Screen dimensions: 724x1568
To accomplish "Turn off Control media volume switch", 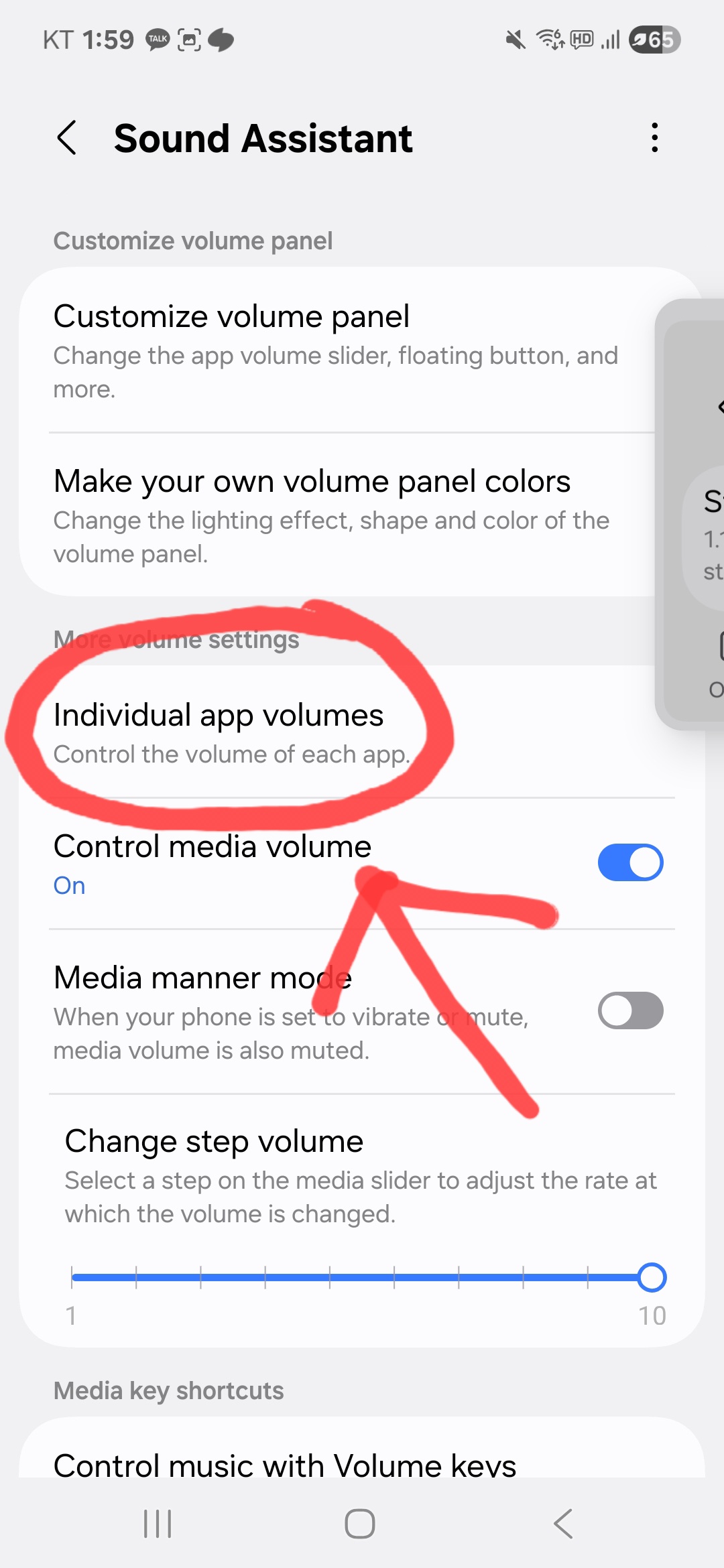I will pyautogui.click(x=630, y=862).
